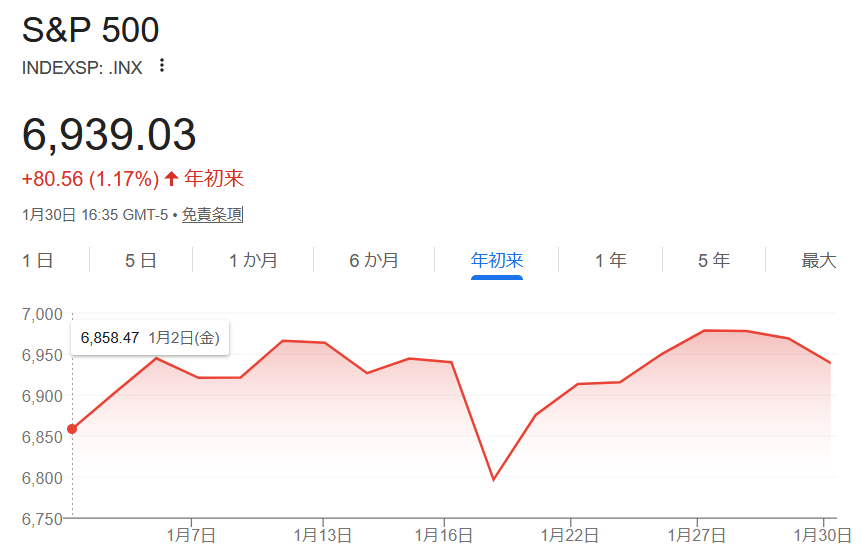Switch to the 最大 range tab

[x=818, y=261]
